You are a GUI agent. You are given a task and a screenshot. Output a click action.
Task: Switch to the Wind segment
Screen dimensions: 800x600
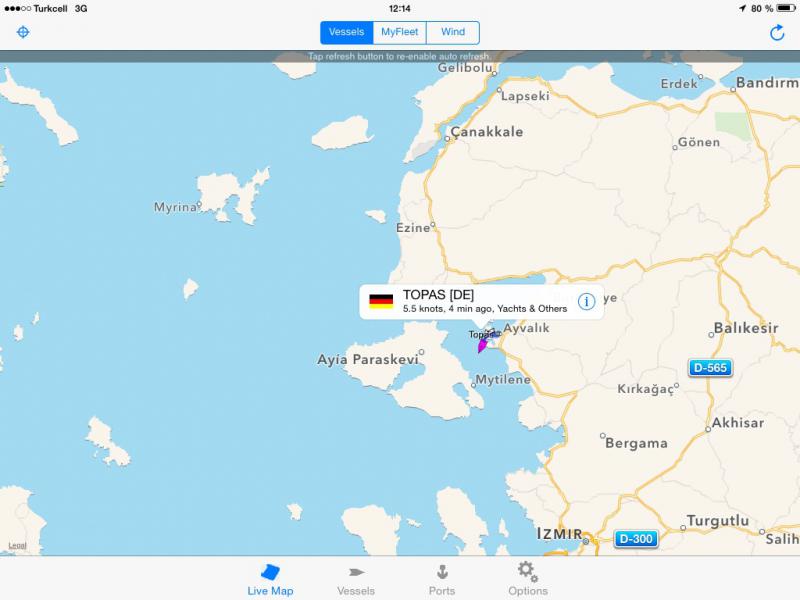point(452,32)
